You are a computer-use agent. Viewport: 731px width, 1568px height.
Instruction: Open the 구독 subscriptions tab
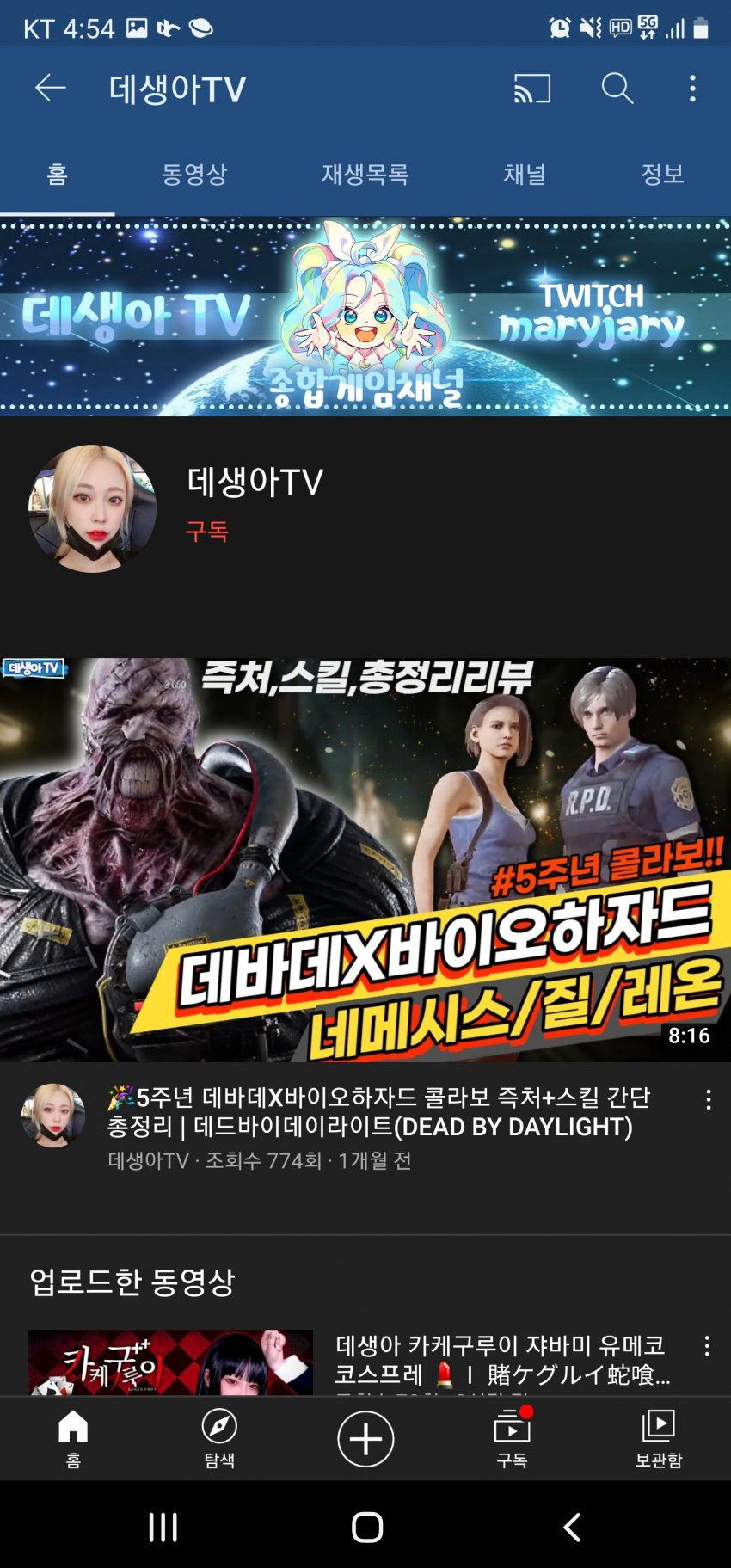pyautogui.click(x=512, y=1437)
